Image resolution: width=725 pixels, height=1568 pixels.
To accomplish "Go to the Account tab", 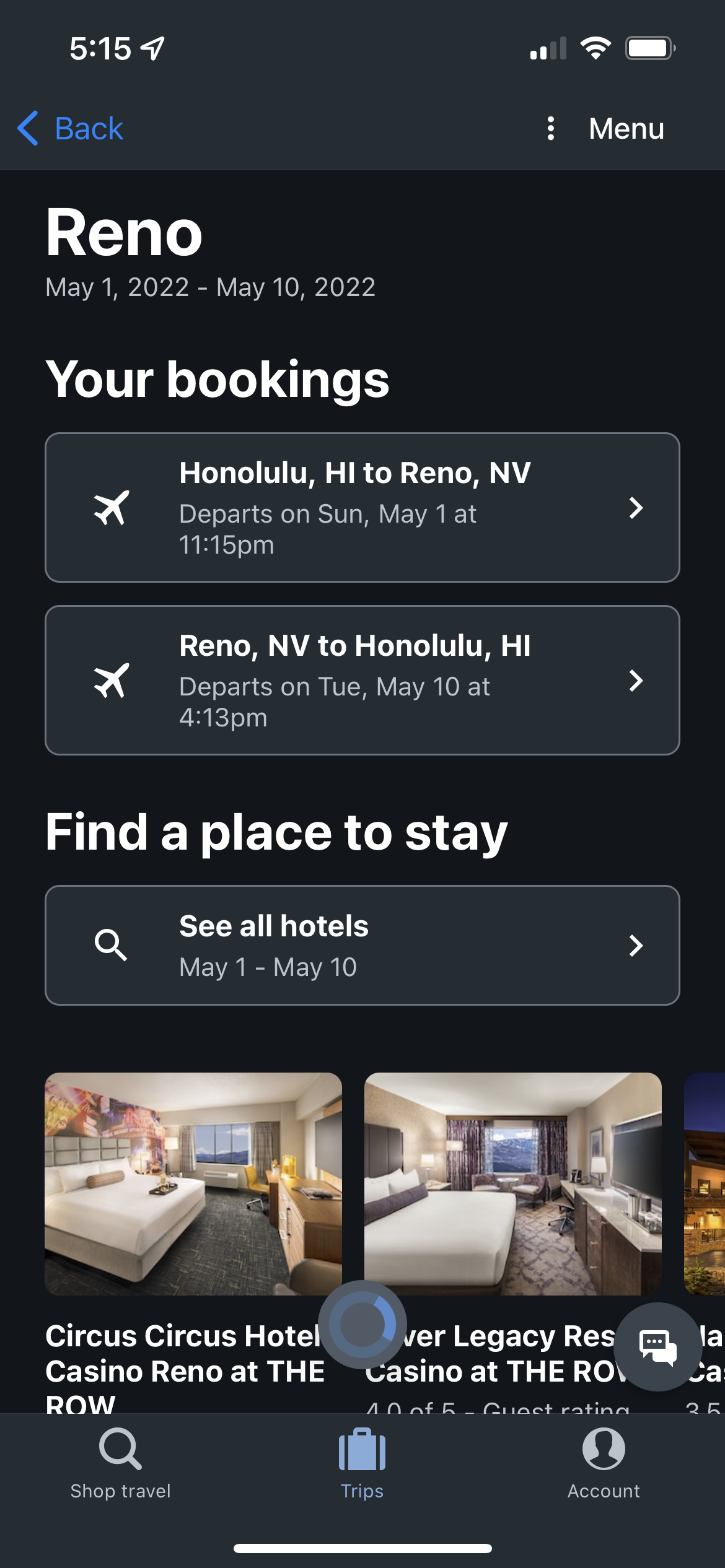I will pyautogui.click(x=604, y=1463).
